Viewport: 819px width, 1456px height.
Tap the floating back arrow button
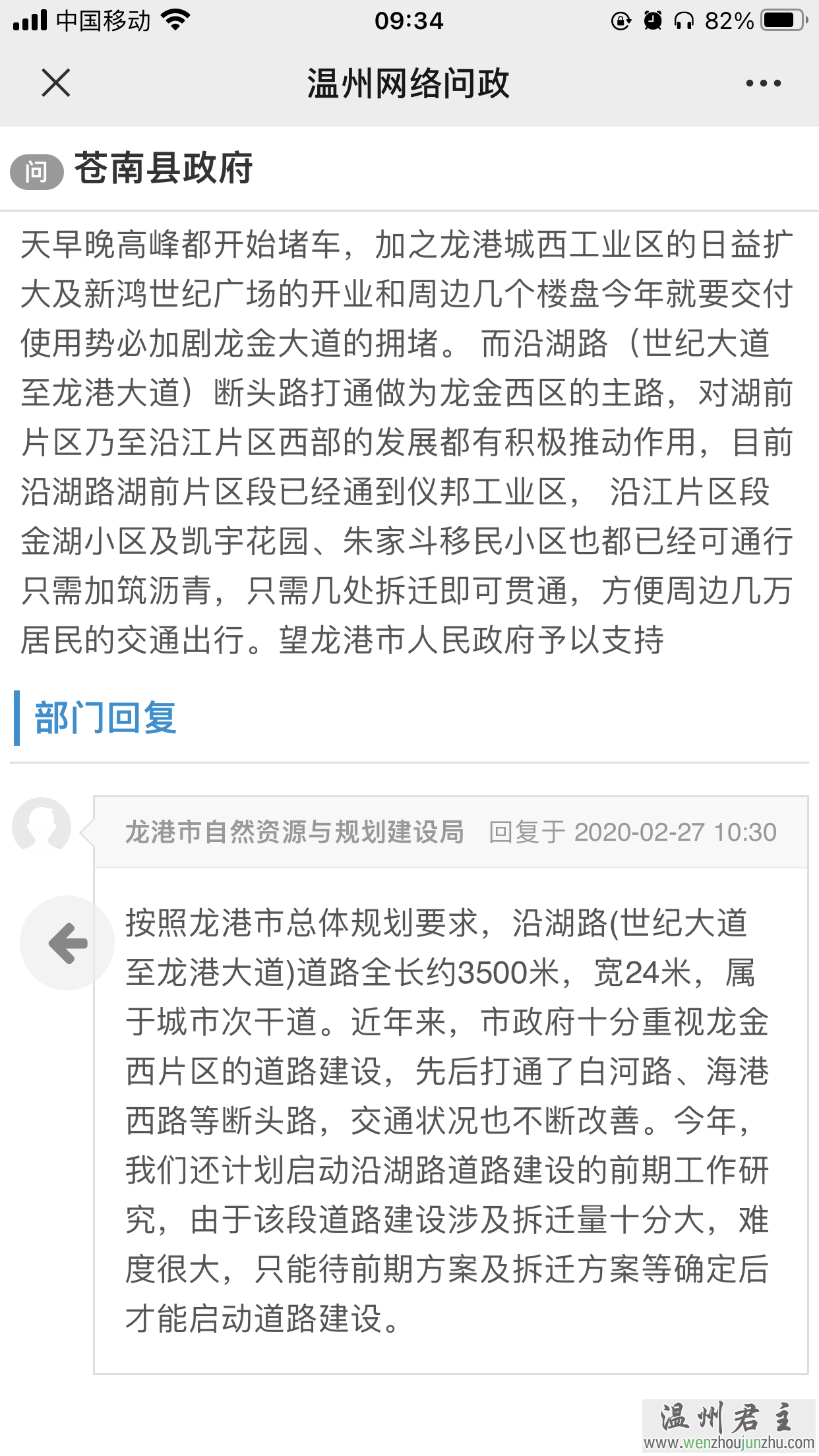[67, 943]
